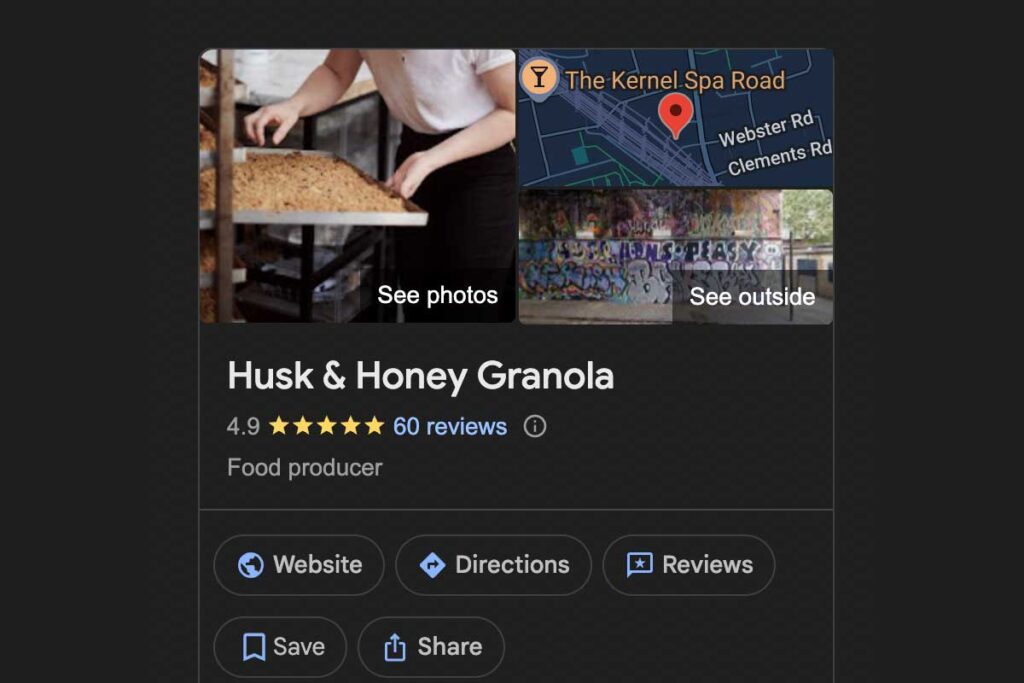Visit the Husk & Honey Granola website
The height and width of the screenshot is (683, 1024).
click(x=299, y=565)
